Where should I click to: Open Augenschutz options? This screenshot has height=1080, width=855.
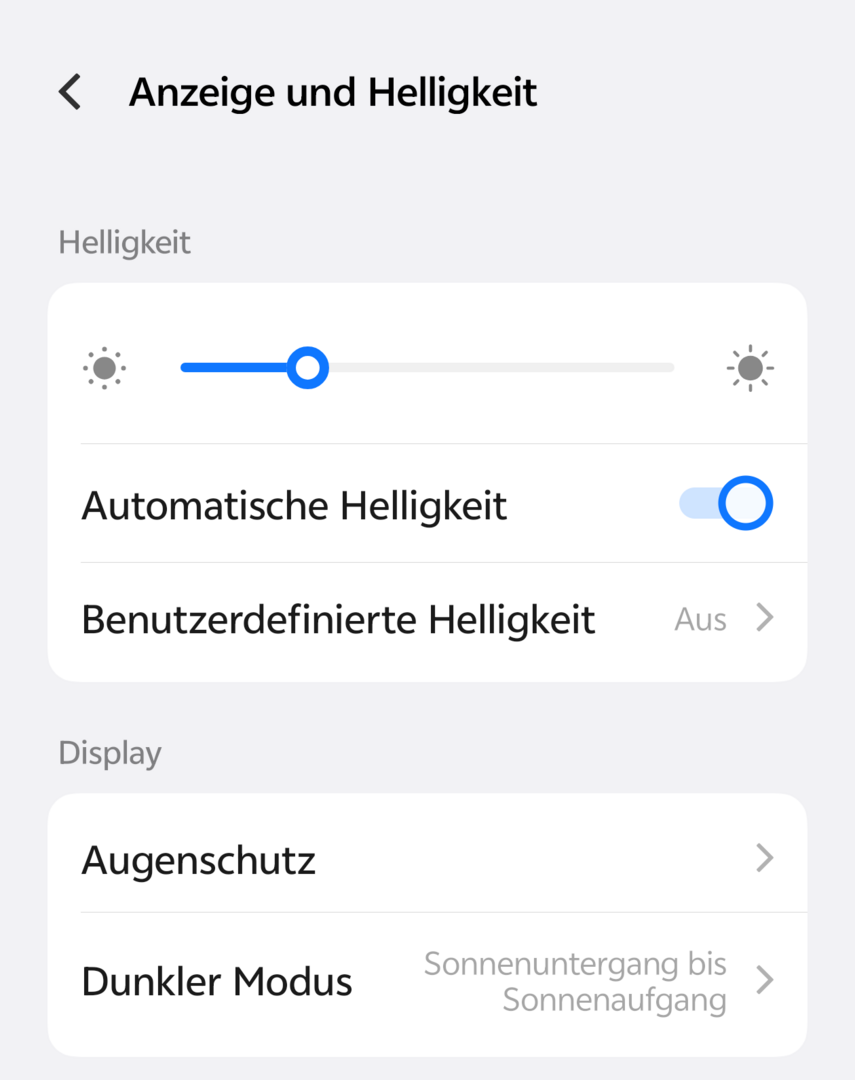coord(427,859)
